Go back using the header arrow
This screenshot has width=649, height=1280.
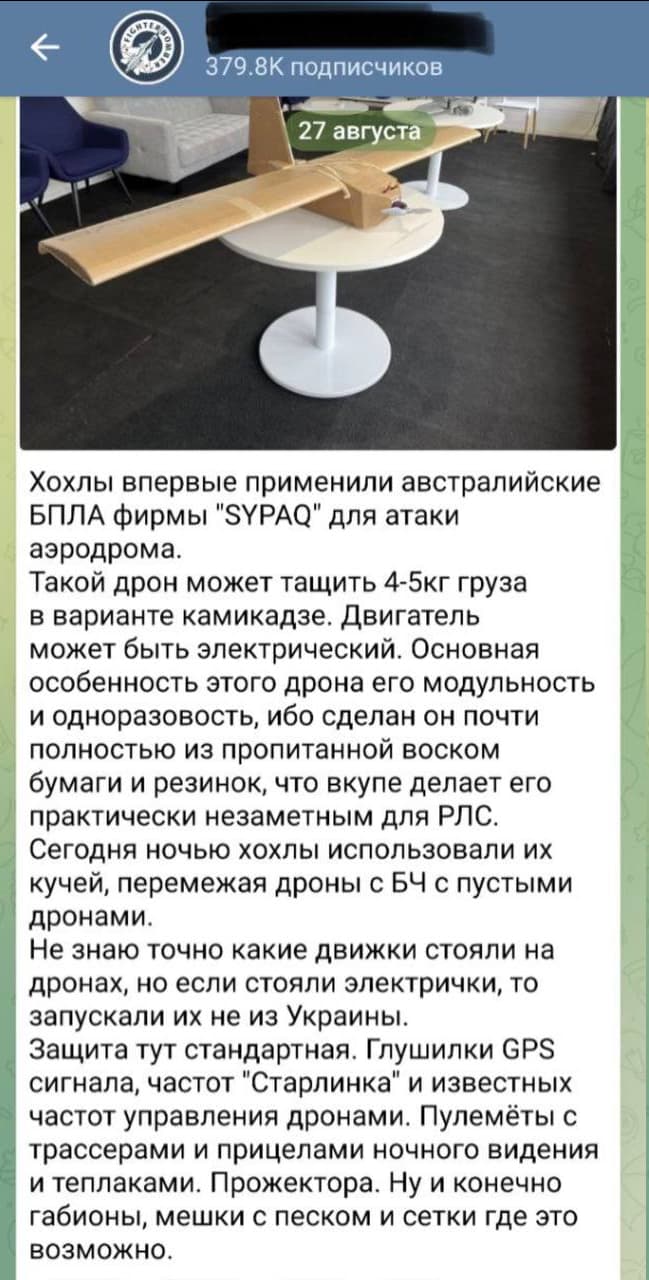43,47
